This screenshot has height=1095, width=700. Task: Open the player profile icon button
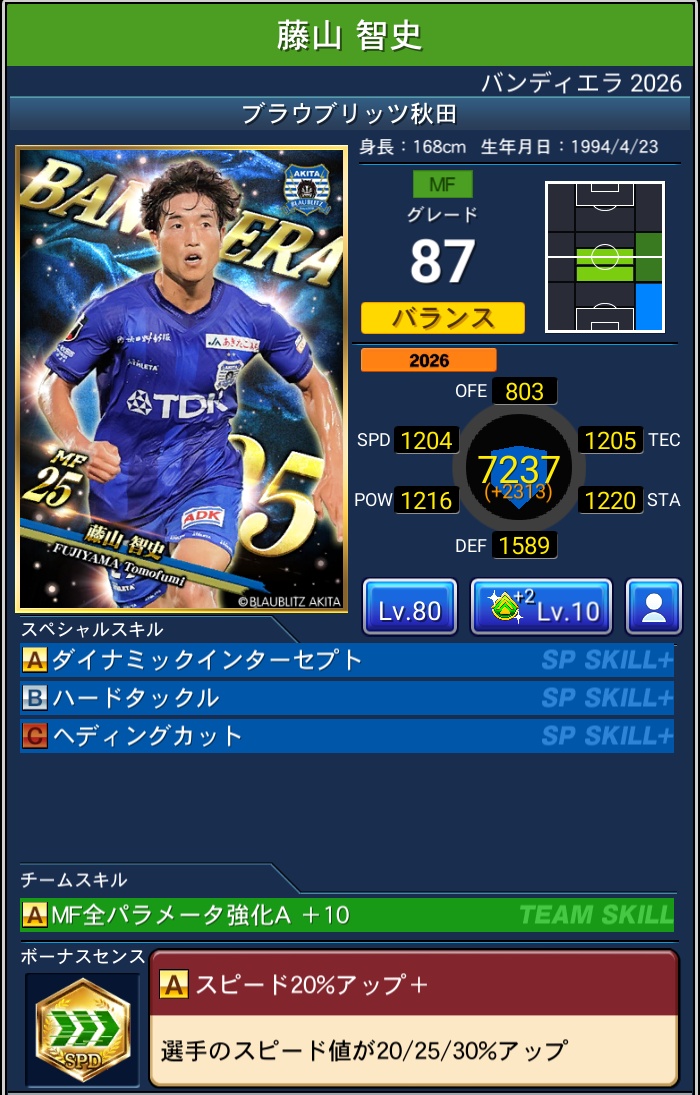[654, 607]
